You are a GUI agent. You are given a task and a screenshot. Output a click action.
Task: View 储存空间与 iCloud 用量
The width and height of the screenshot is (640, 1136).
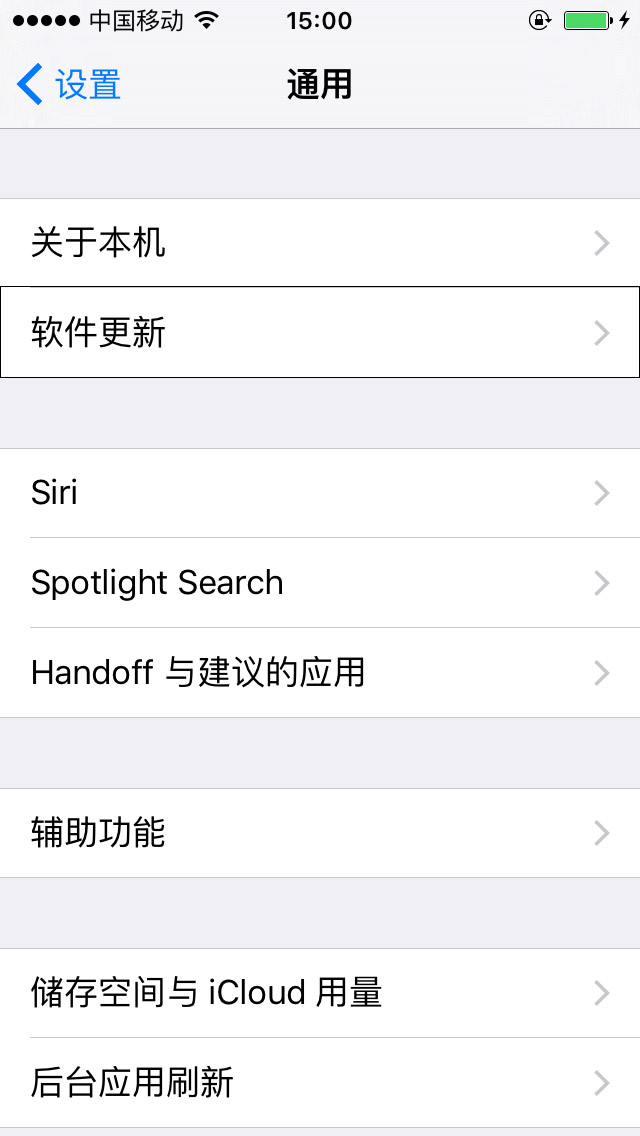(320, 993)
